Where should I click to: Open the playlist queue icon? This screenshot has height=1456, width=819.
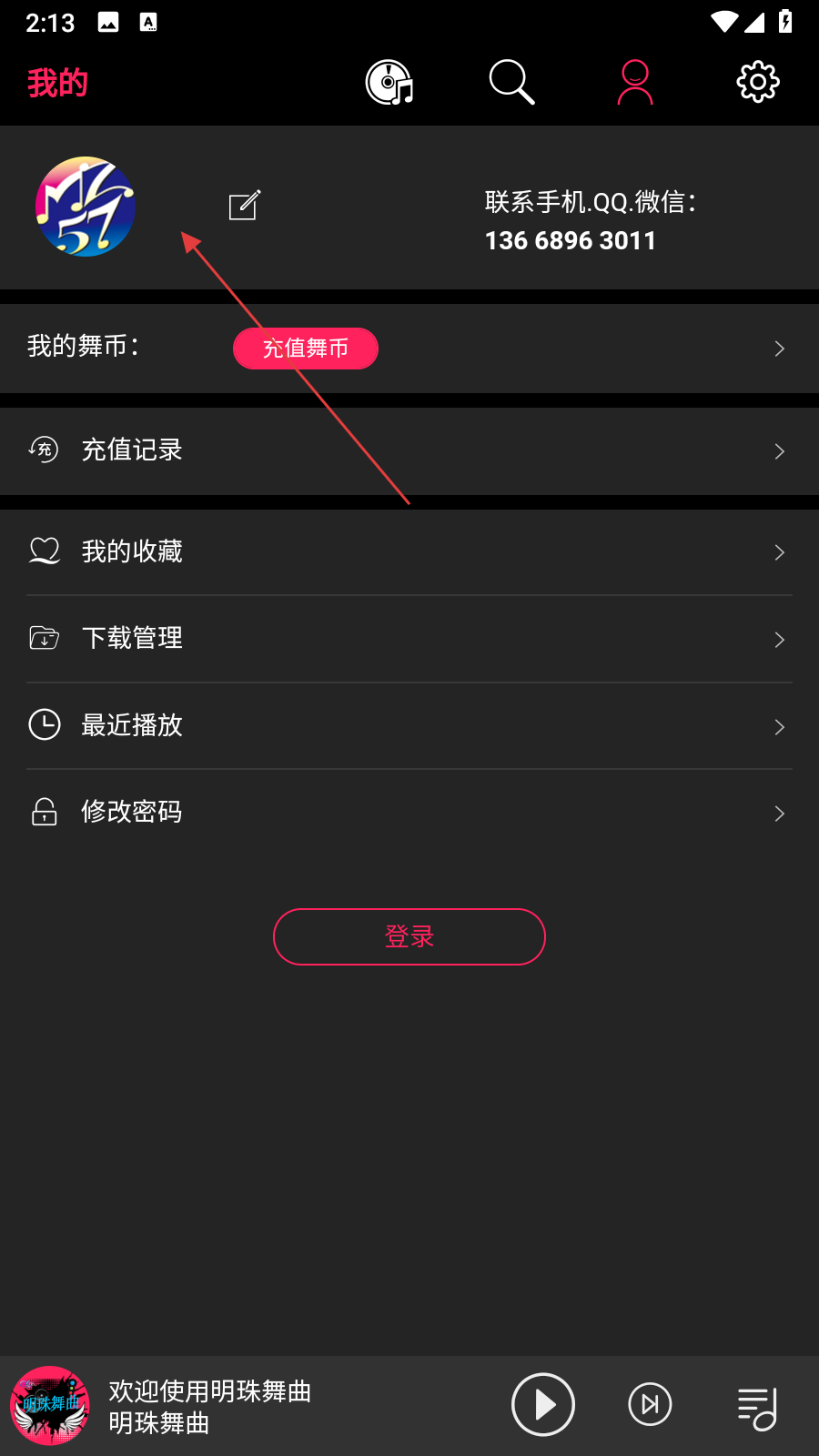point(757,1407)
